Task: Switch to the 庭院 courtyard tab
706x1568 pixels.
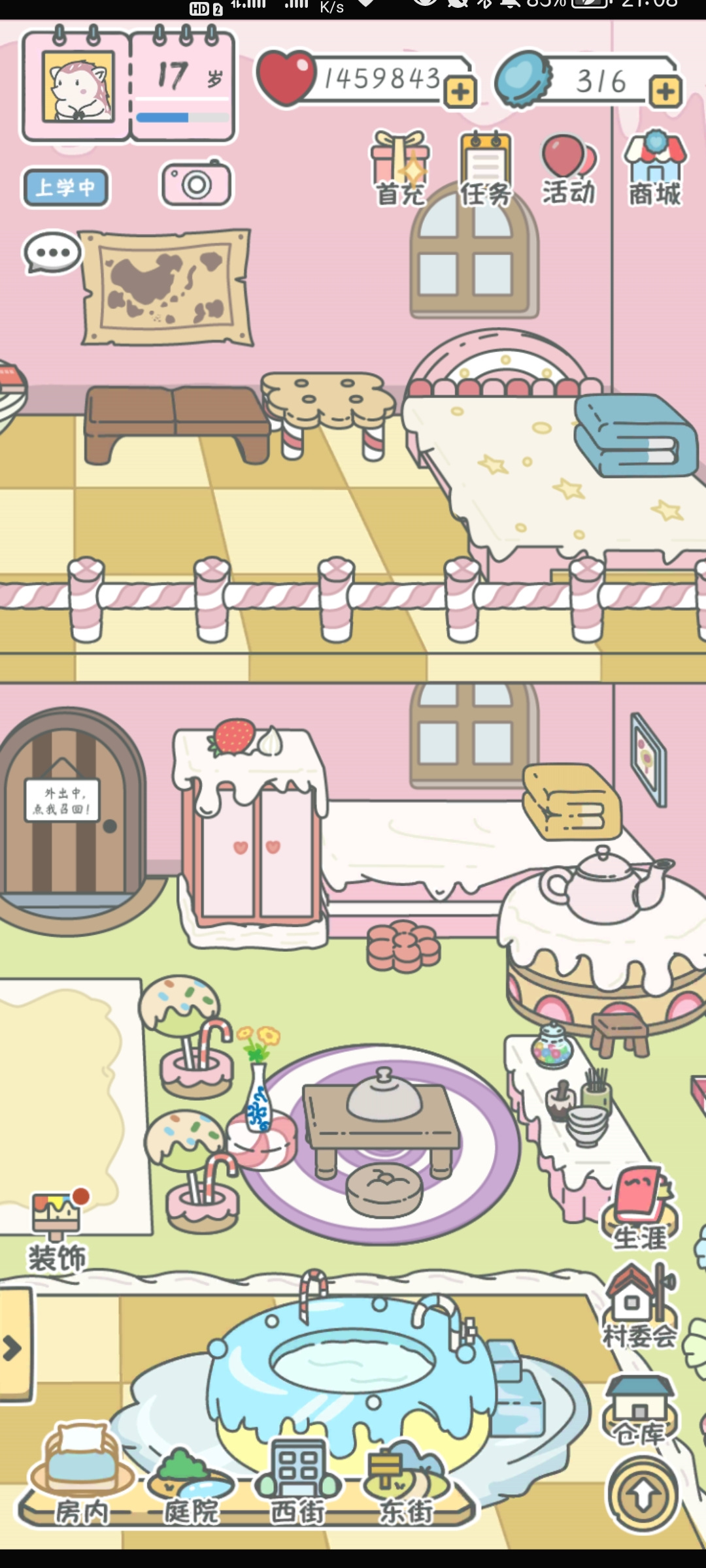Action: point(191,1486)
